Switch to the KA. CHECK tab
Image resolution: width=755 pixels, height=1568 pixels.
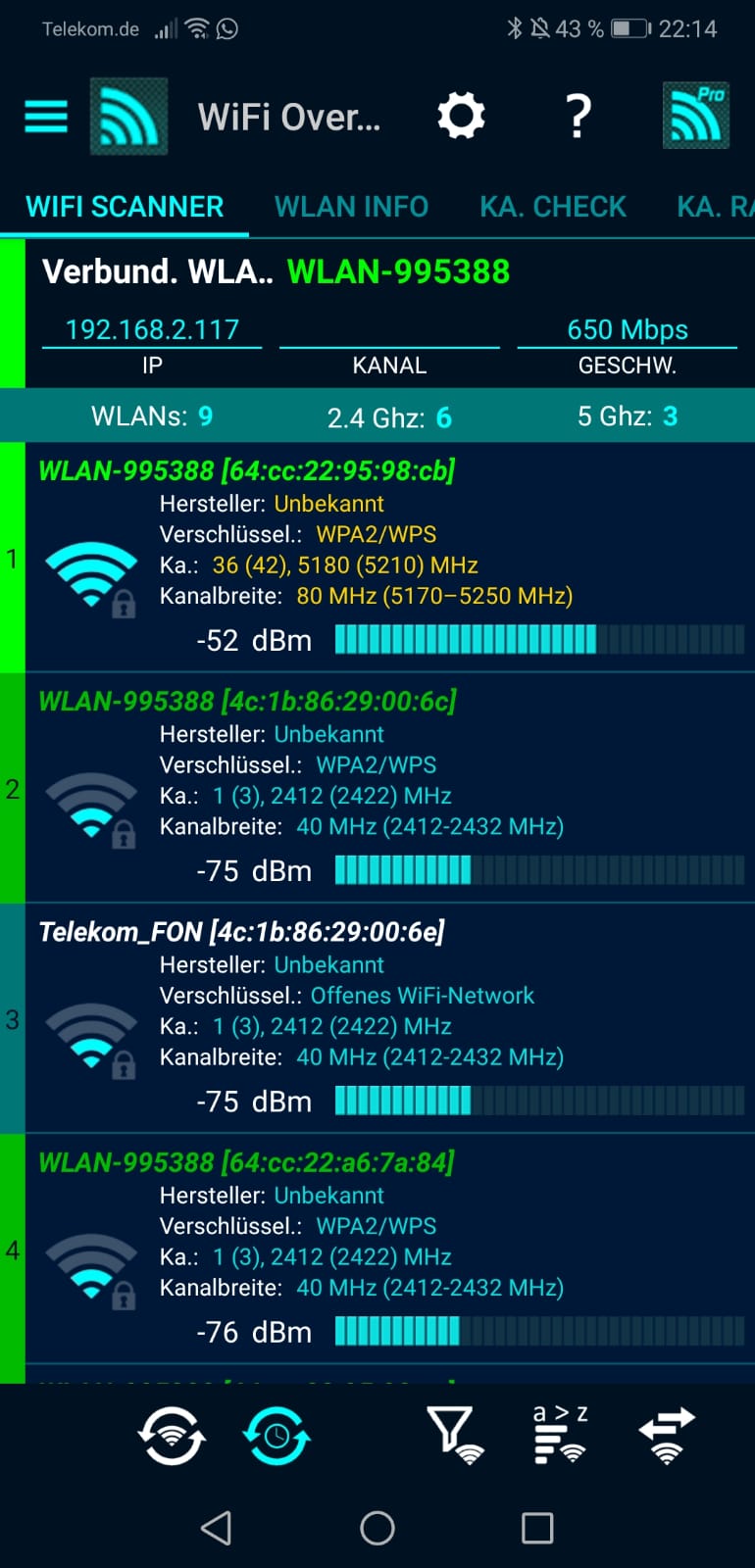553,207
